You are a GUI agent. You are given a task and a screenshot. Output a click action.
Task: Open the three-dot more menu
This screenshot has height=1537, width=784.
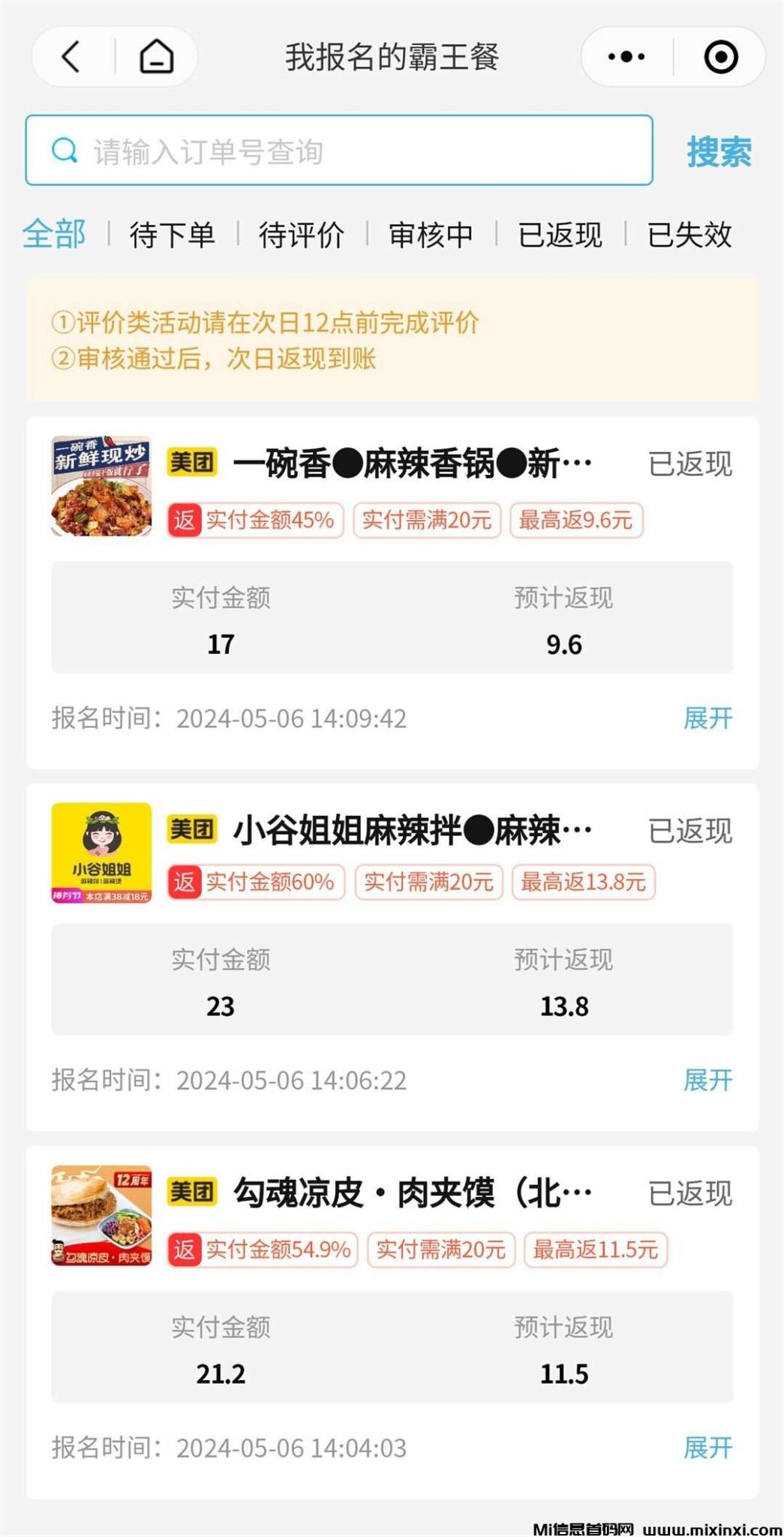(x=626, y=57)
